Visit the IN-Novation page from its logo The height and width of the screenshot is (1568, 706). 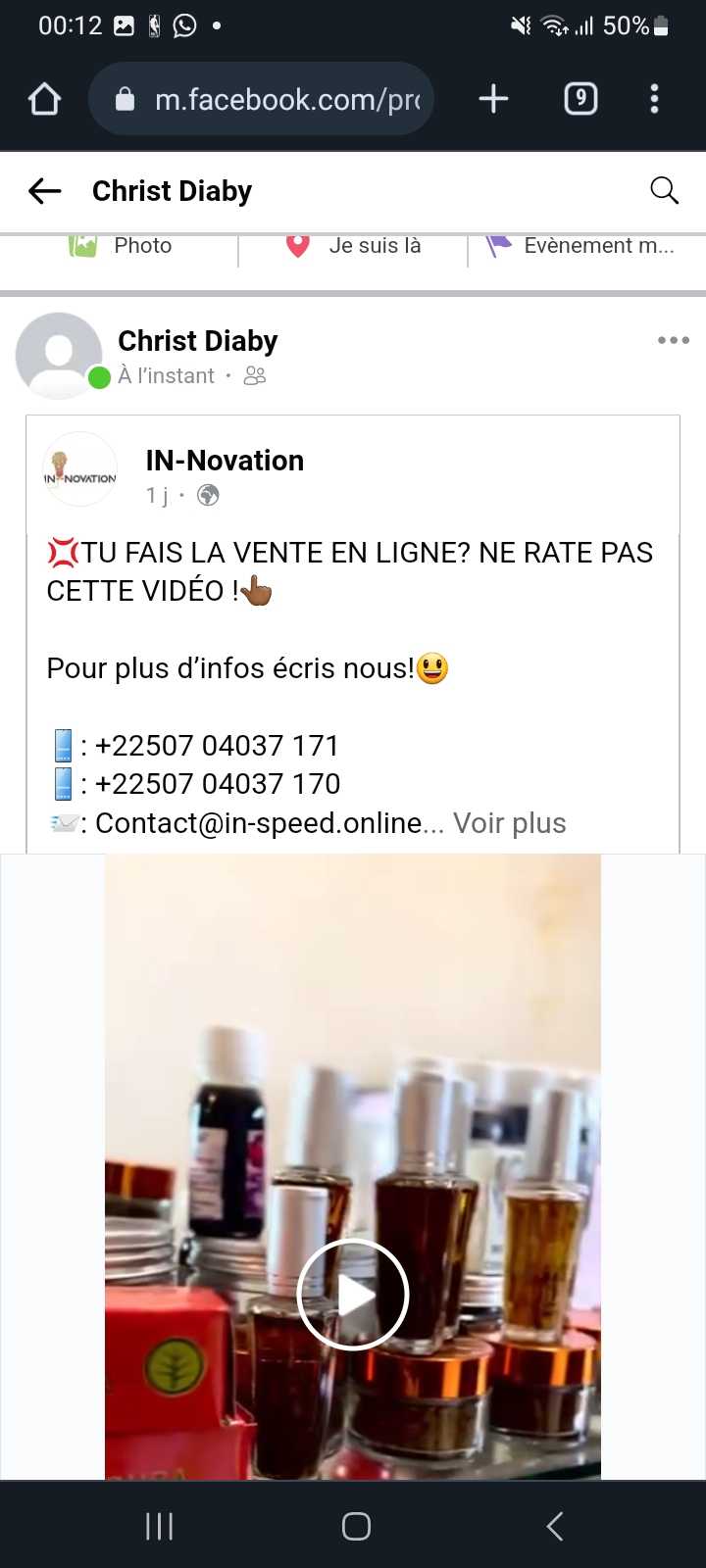coord(80,469)
